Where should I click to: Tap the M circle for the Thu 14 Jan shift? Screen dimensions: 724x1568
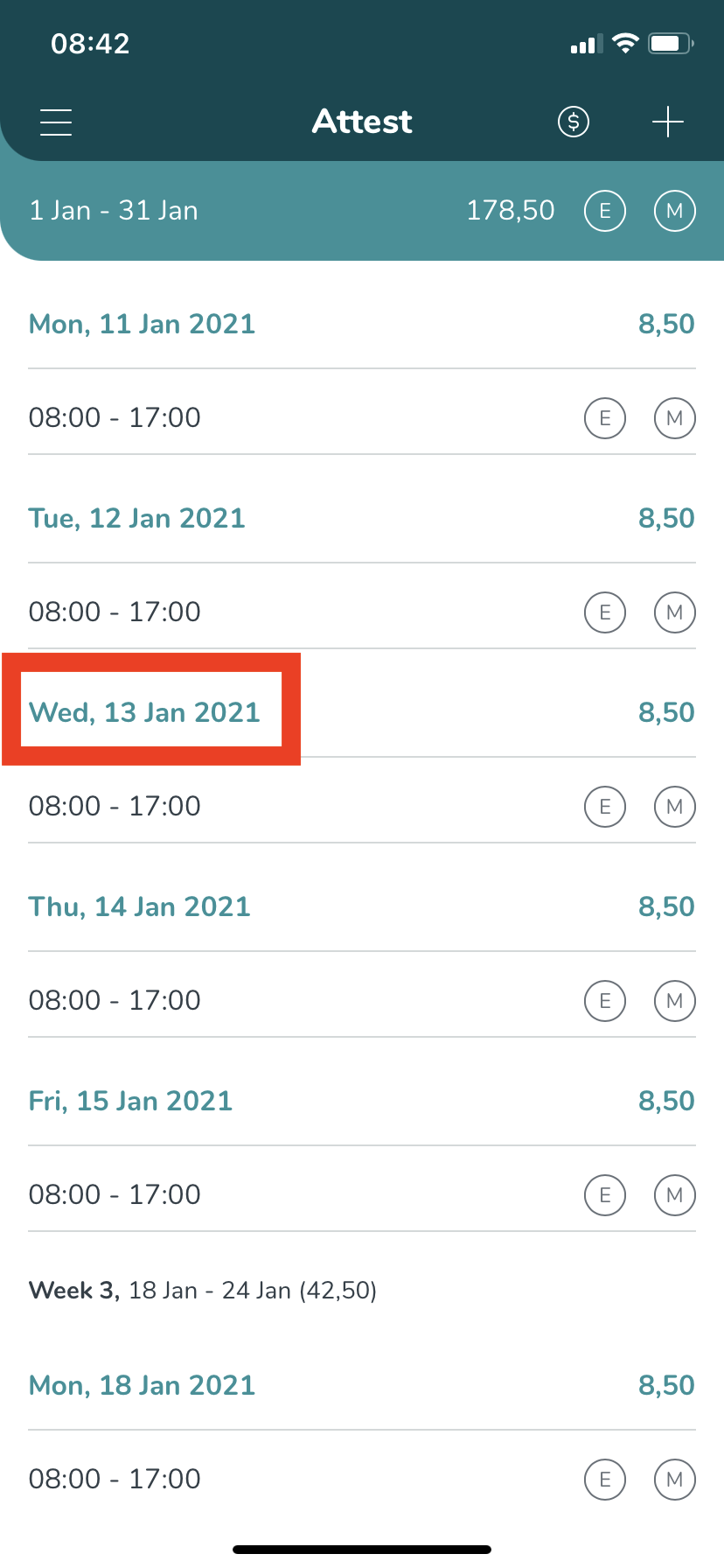[675, 1001]
